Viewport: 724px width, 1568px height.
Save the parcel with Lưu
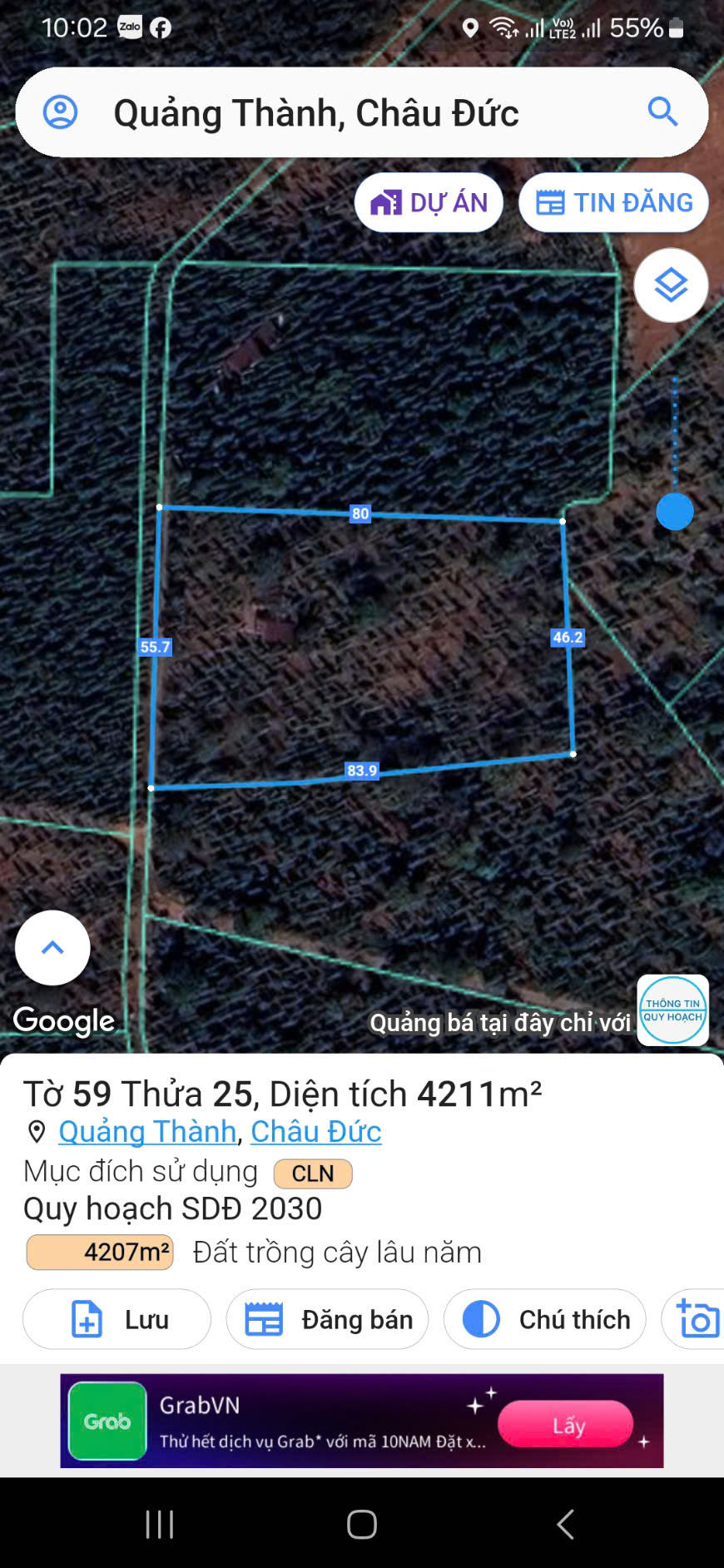tap(117, 1319)
